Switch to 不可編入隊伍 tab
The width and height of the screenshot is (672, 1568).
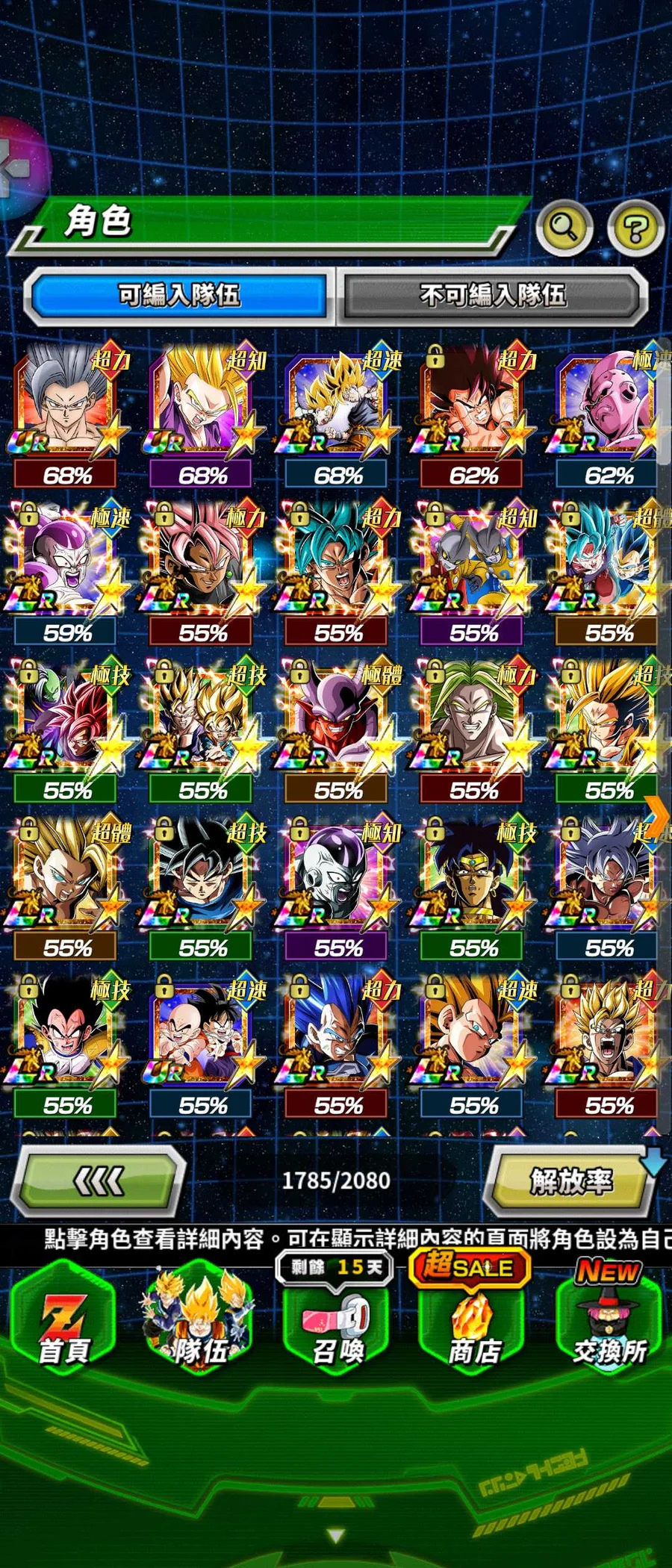coord(492,295)
